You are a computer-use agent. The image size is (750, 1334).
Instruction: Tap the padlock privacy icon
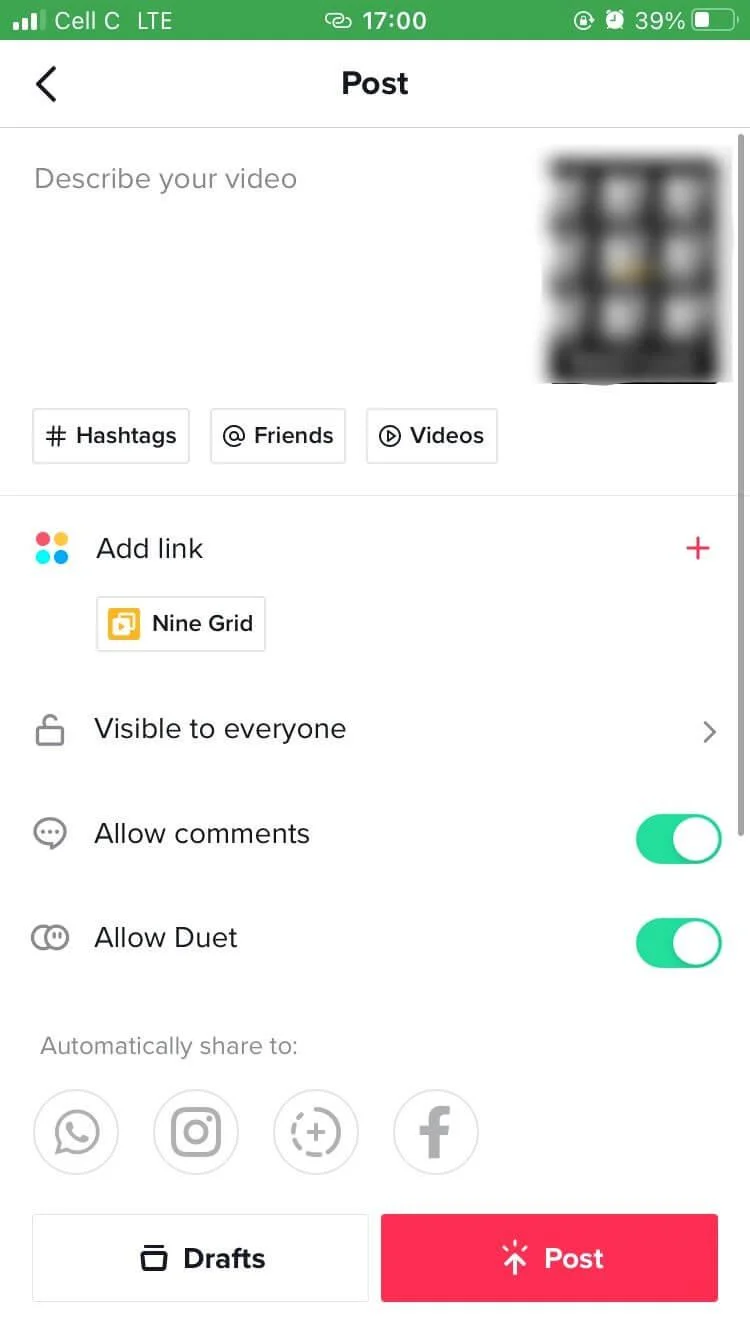[49, 730]
